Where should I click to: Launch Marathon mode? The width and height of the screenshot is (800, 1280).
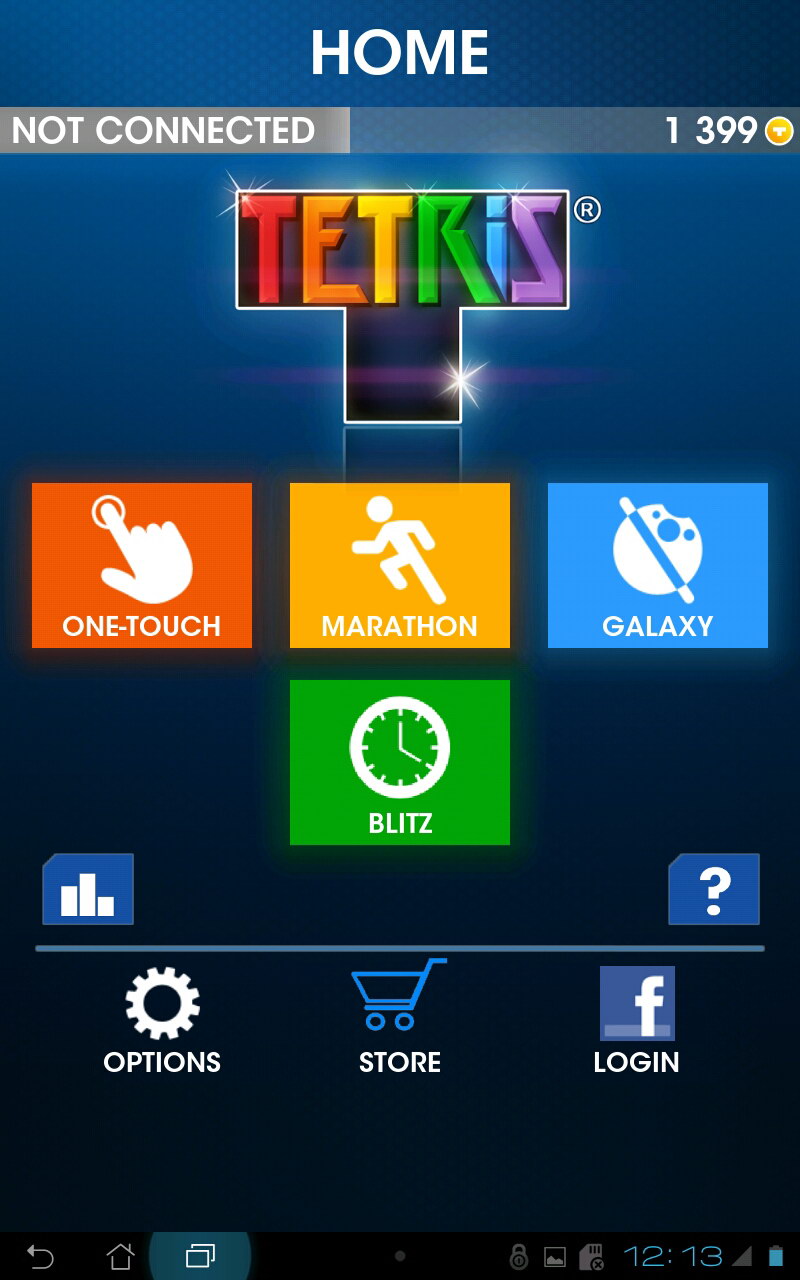coord(400,565)
